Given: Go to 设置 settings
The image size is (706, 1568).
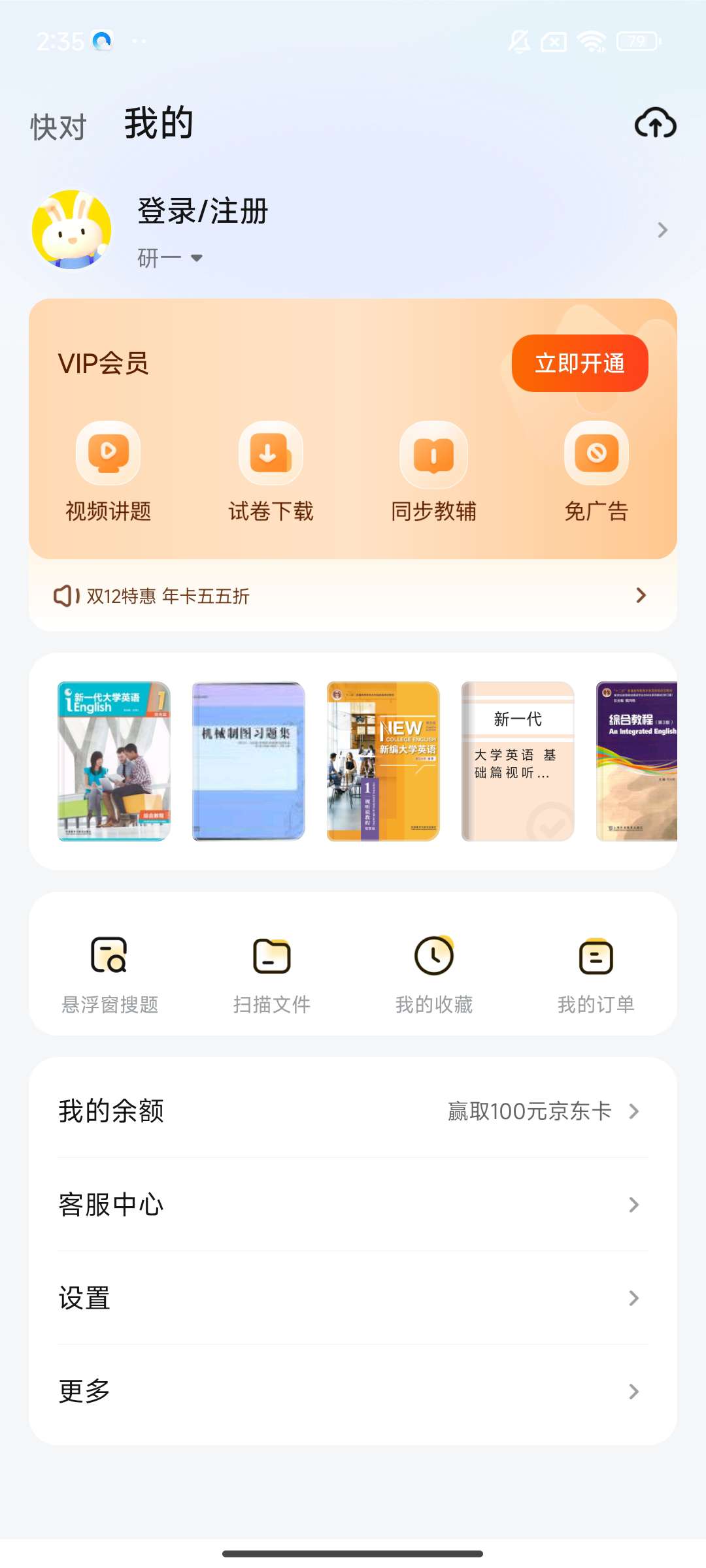Looking at the screenshot, I should coord(352,1298).
